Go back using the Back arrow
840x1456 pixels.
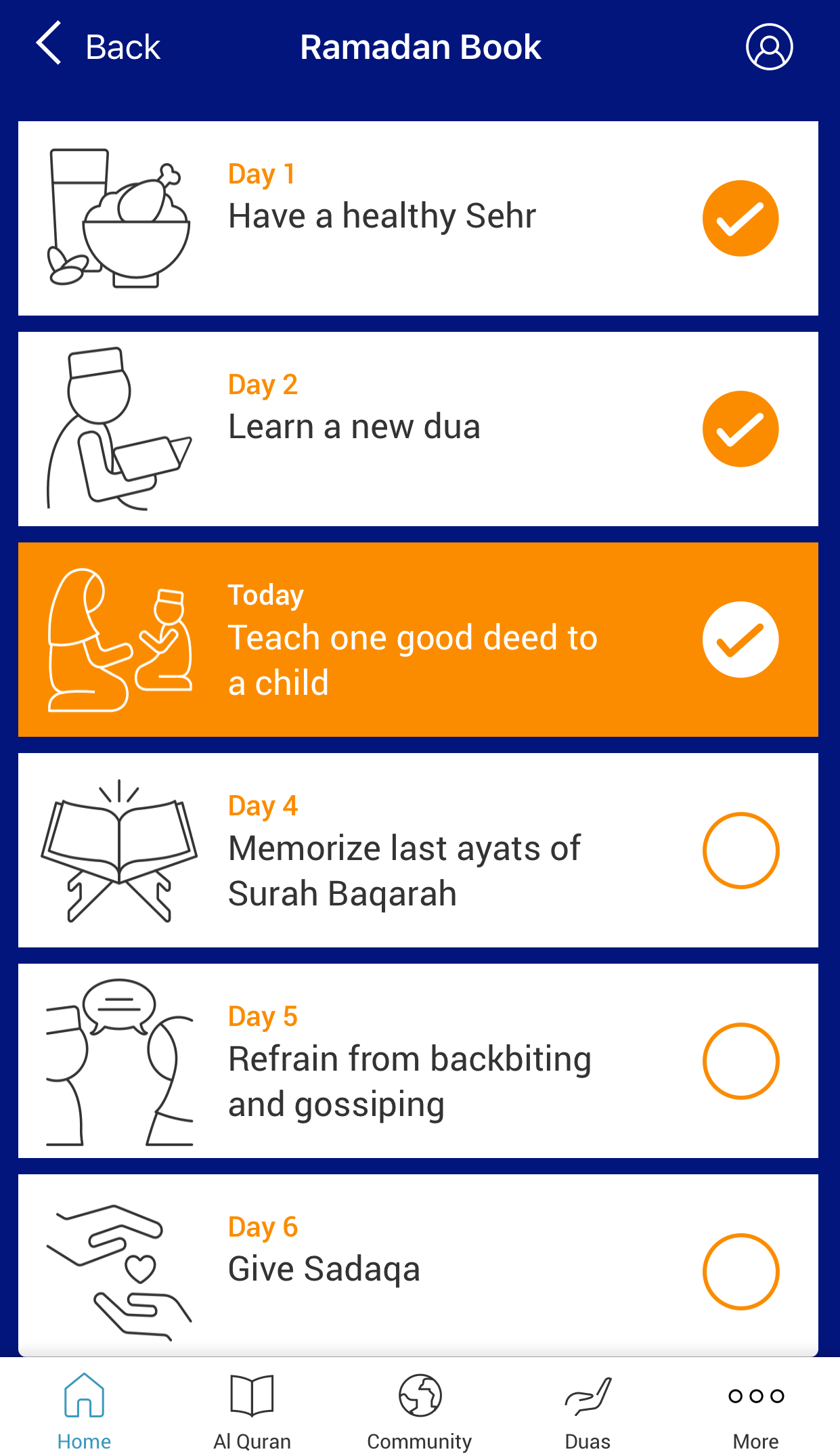click(50, 44)
